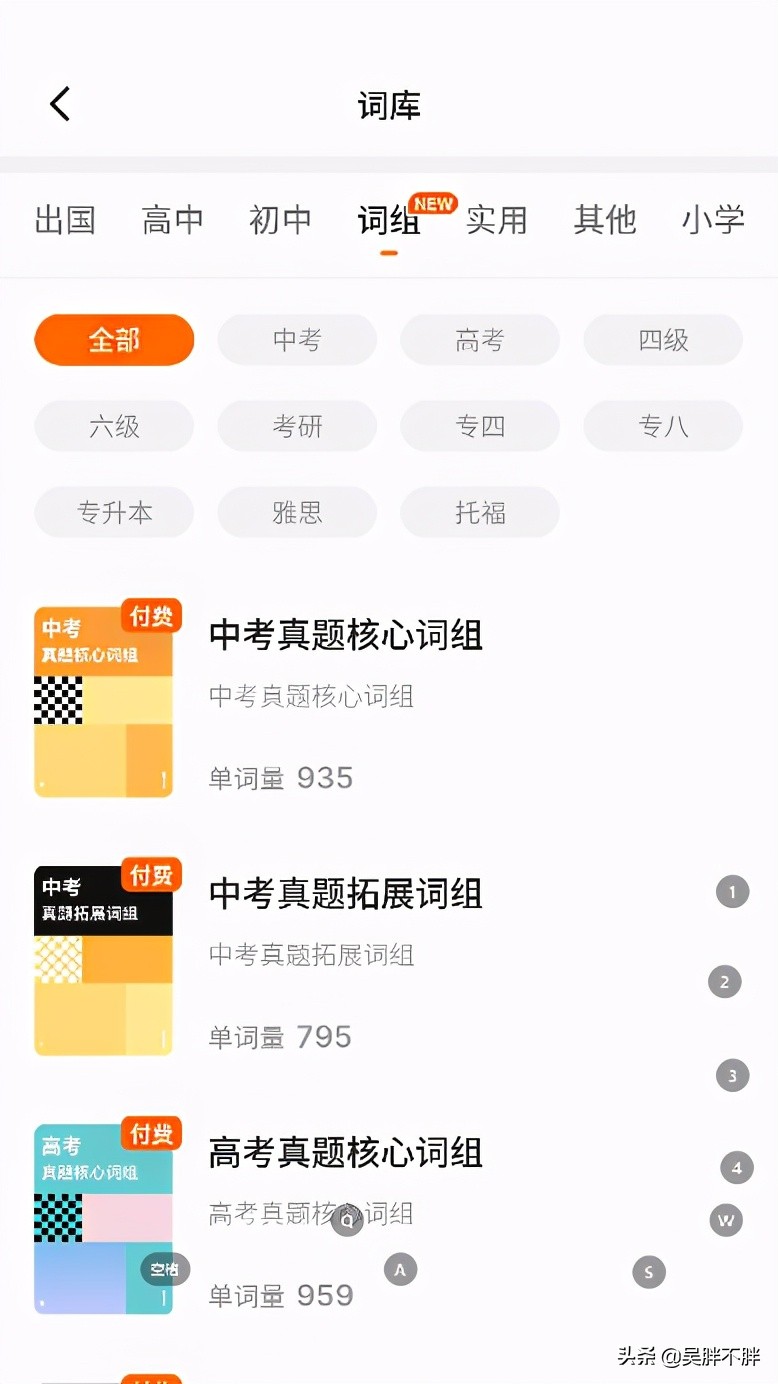Enable the 高考 filter chip
This screenshot has width=778, height=1384.
[x=480, y=340]
